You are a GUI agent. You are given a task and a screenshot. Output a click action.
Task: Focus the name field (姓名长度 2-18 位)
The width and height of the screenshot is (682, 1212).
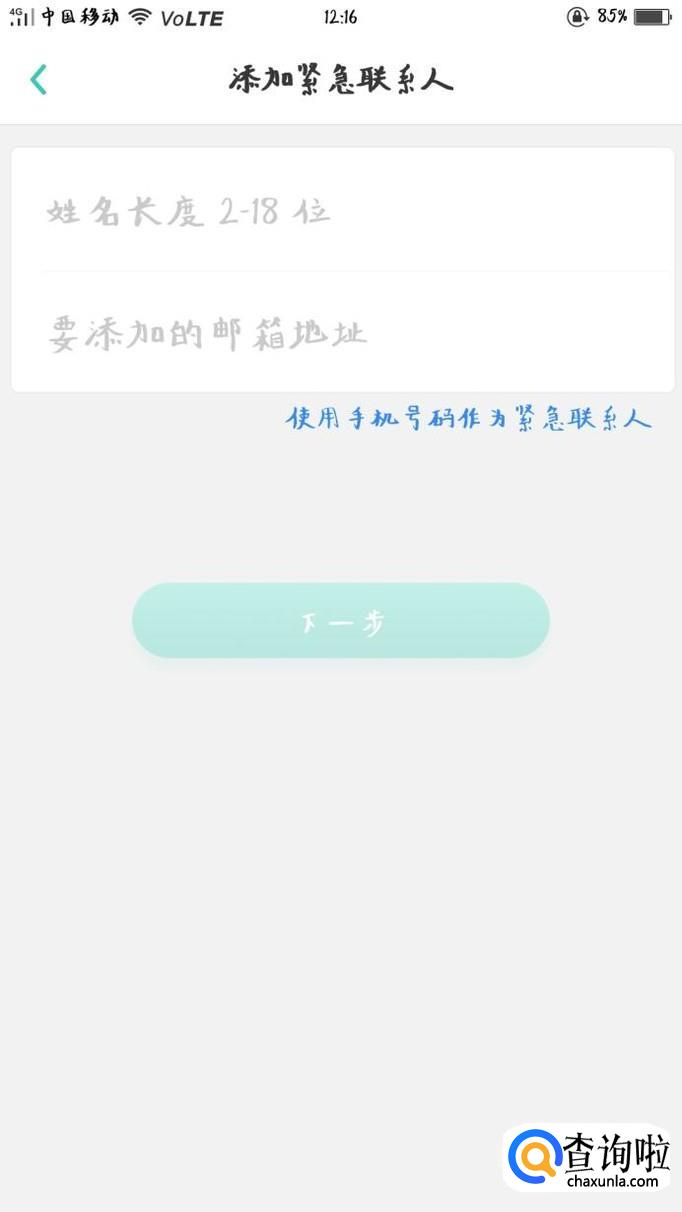point(340,212)
